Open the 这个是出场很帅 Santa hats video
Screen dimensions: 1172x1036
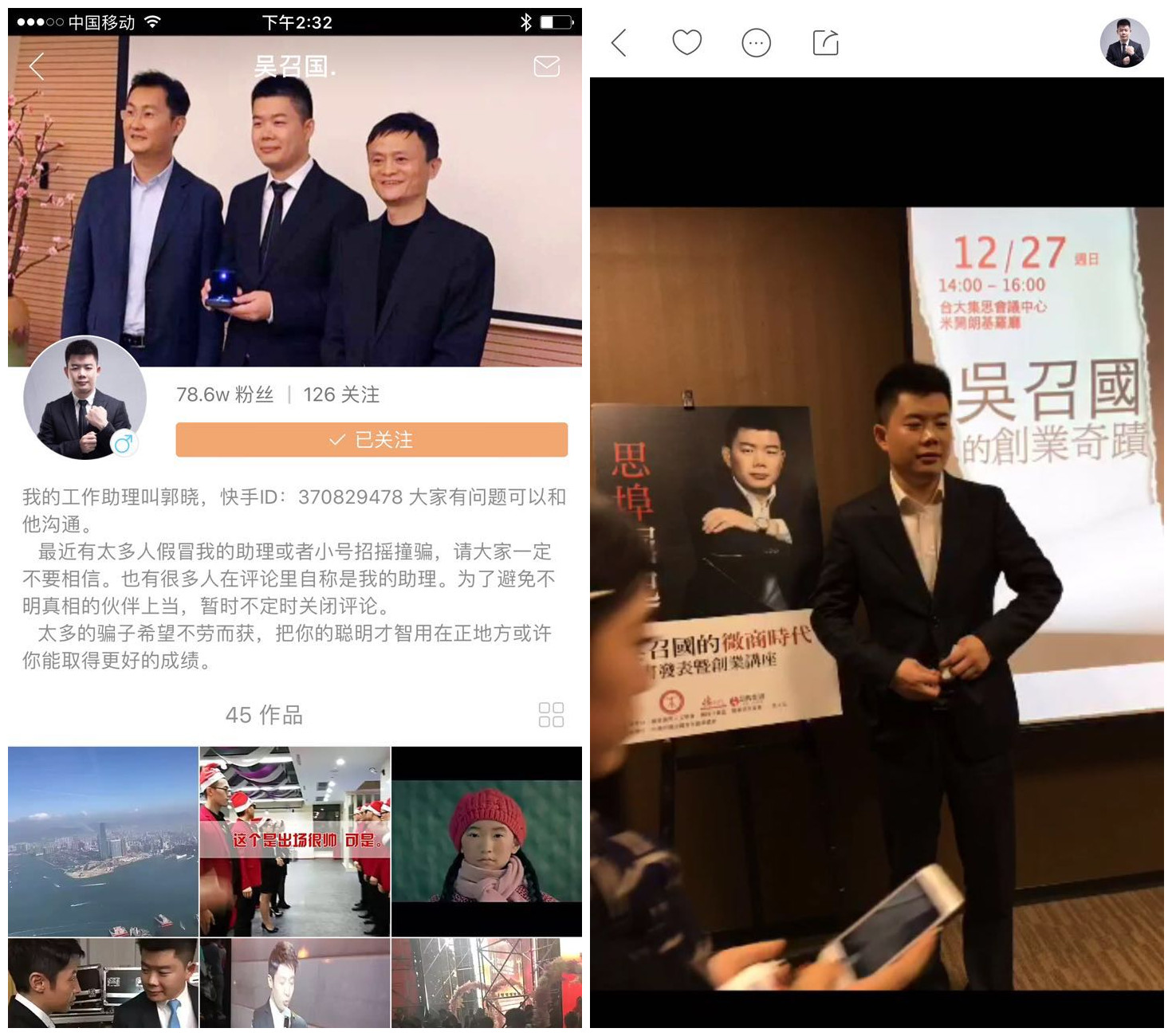click(x=295, y=841)
